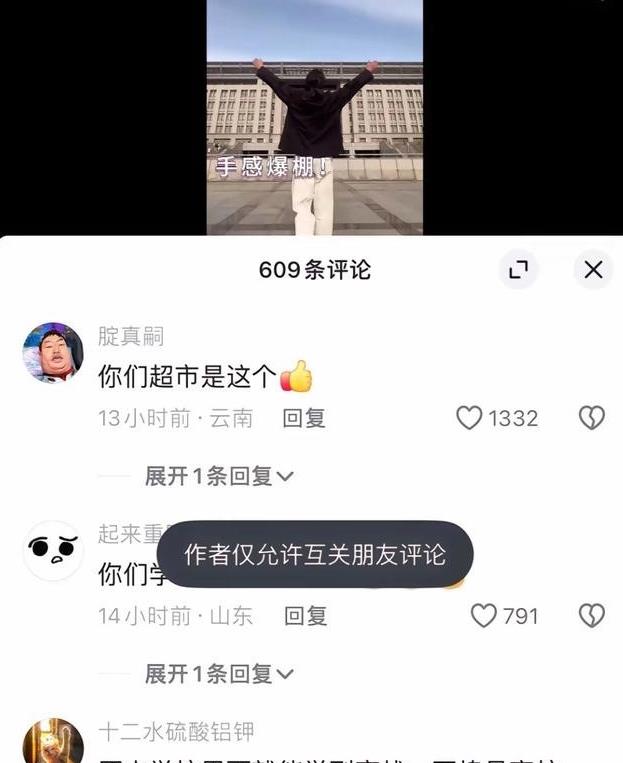
Task: Dislike 脘真嗣's comment
Action: click(592, 418)
